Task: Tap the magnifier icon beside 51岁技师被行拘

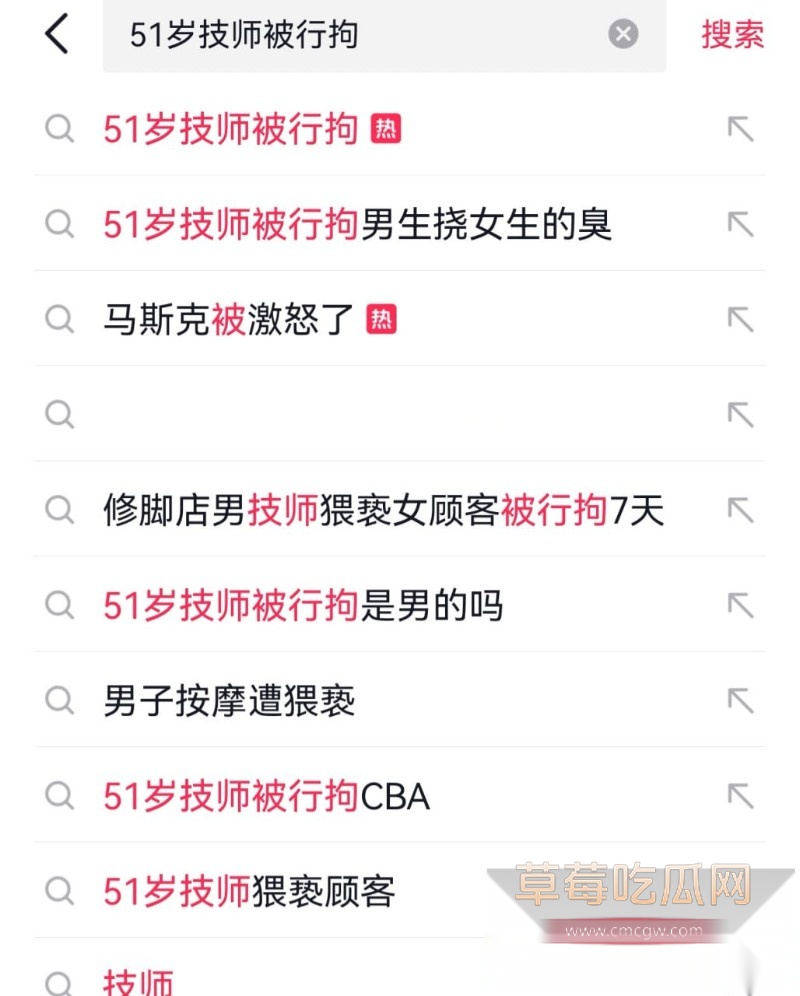Action: [x=59, y=129]
